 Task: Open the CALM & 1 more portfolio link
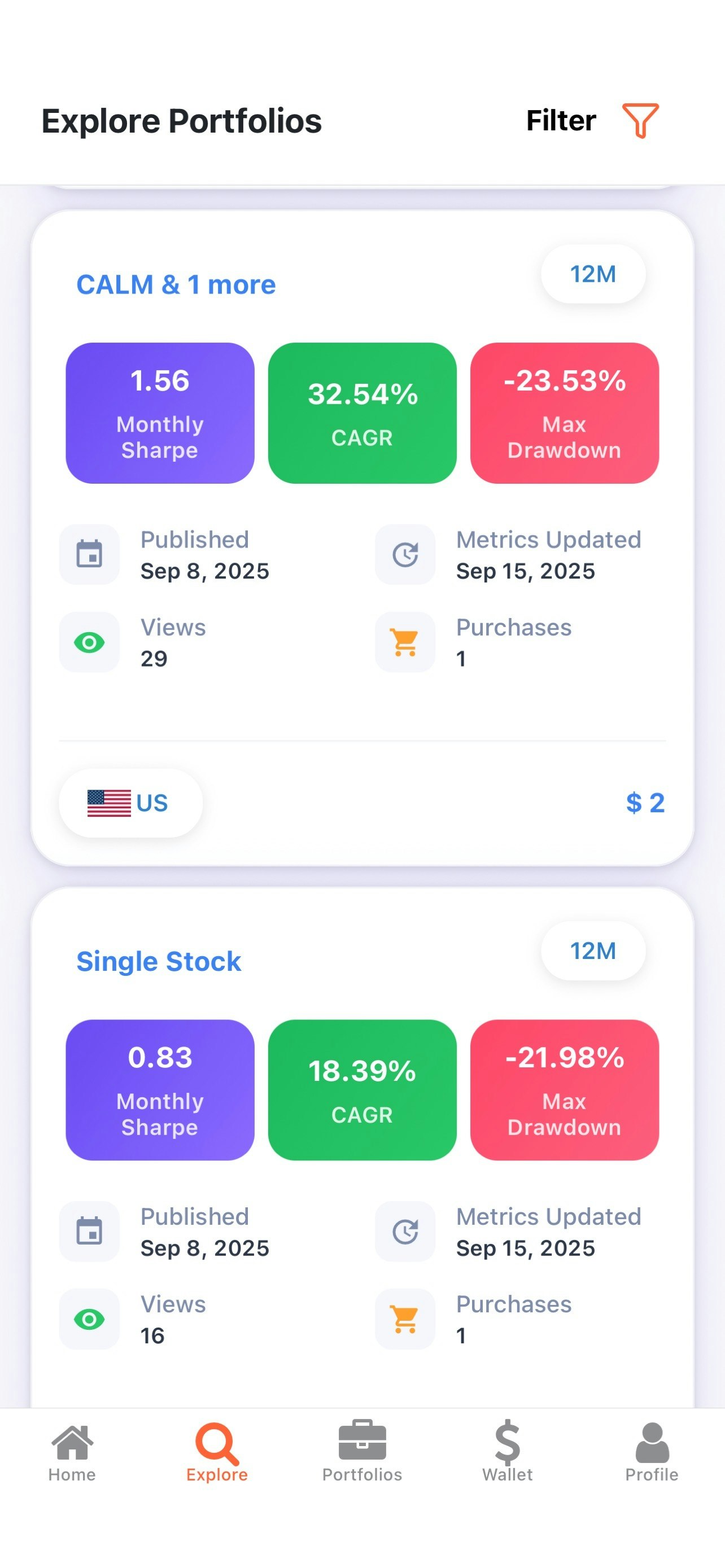pyautogui.click(x=177, y=284)
